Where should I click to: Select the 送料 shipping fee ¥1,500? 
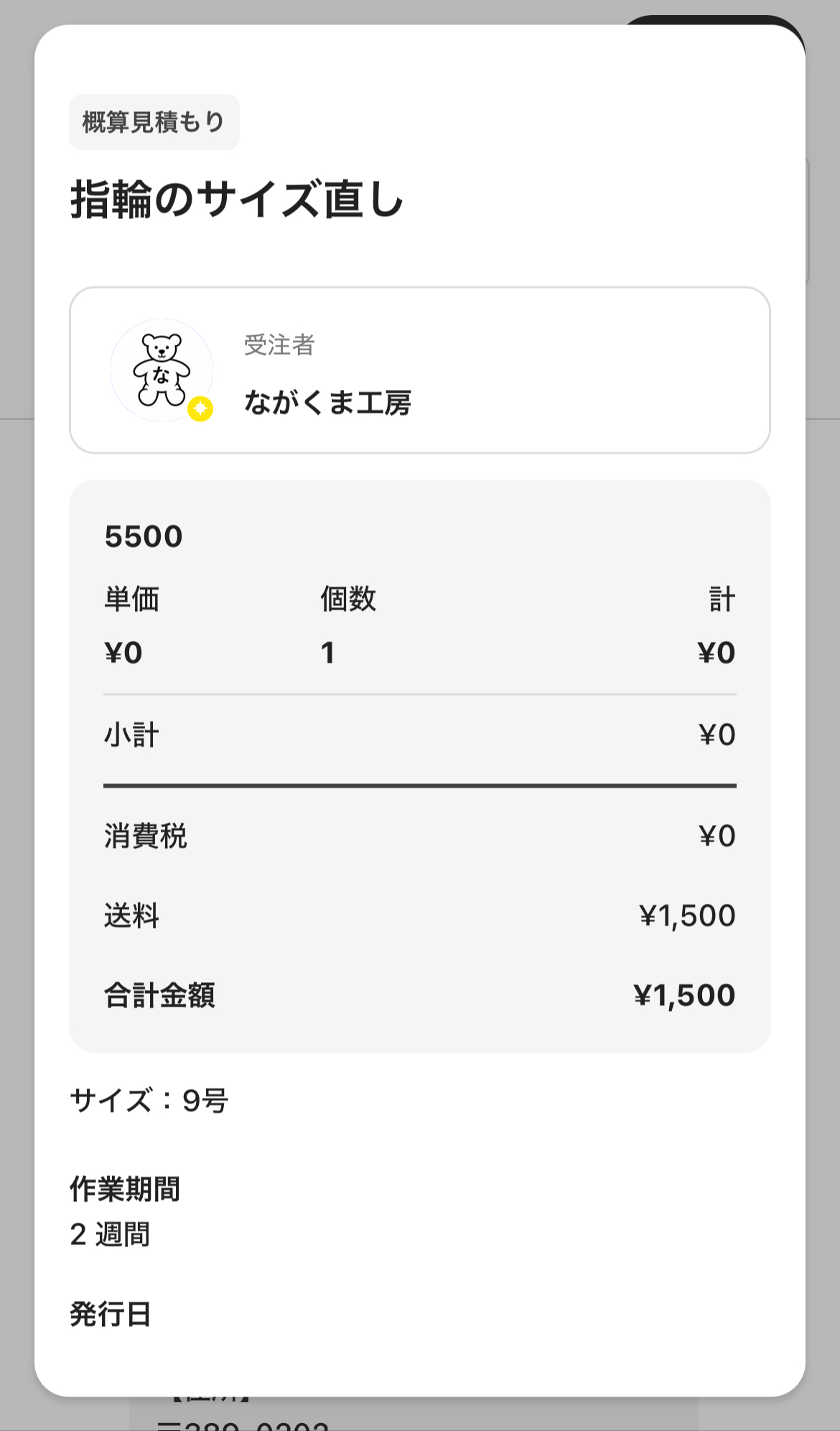pyautogui.click(x=688, y=915)
